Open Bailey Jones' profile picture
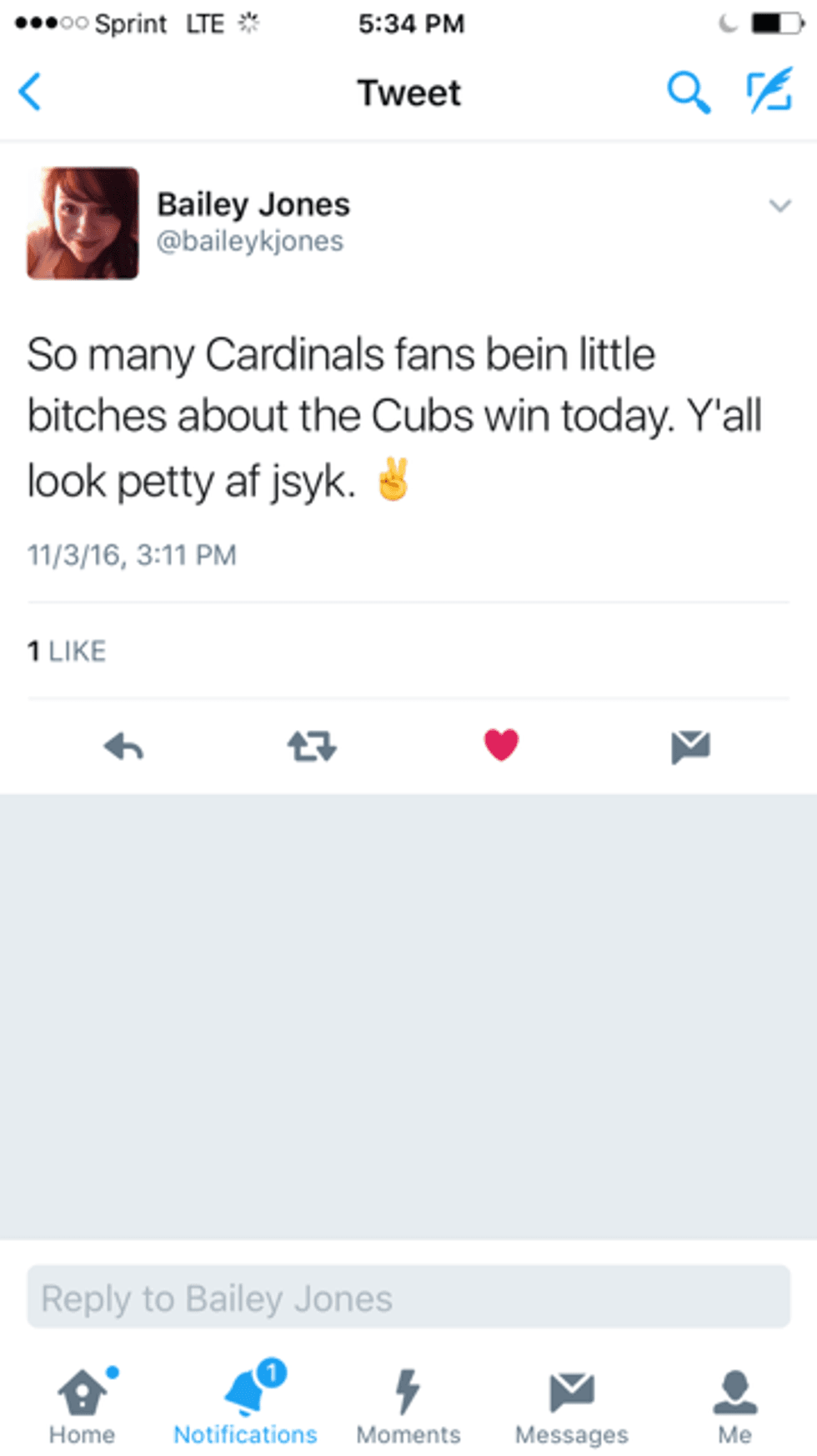 point(83,223)
